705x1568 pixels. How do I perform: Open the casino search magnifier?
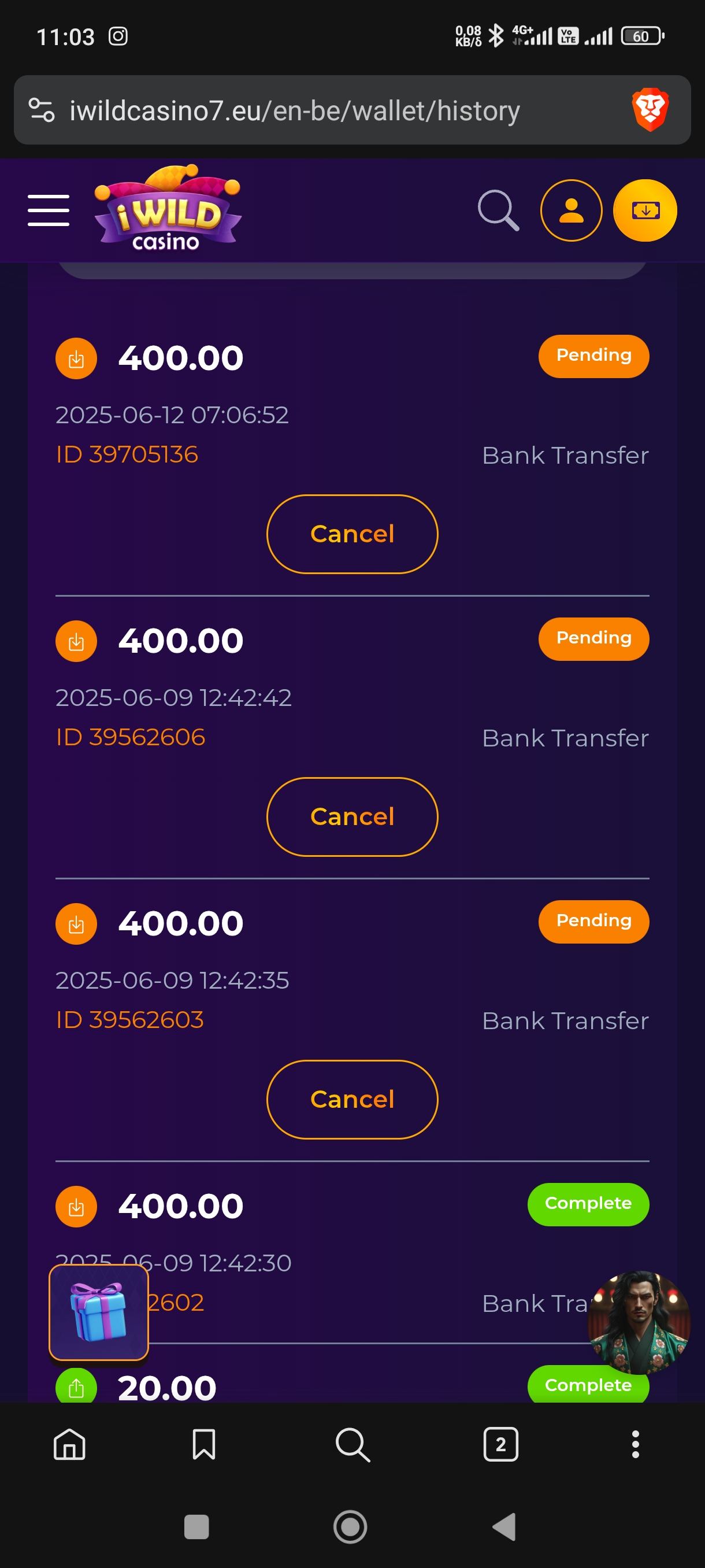(498, 210)
